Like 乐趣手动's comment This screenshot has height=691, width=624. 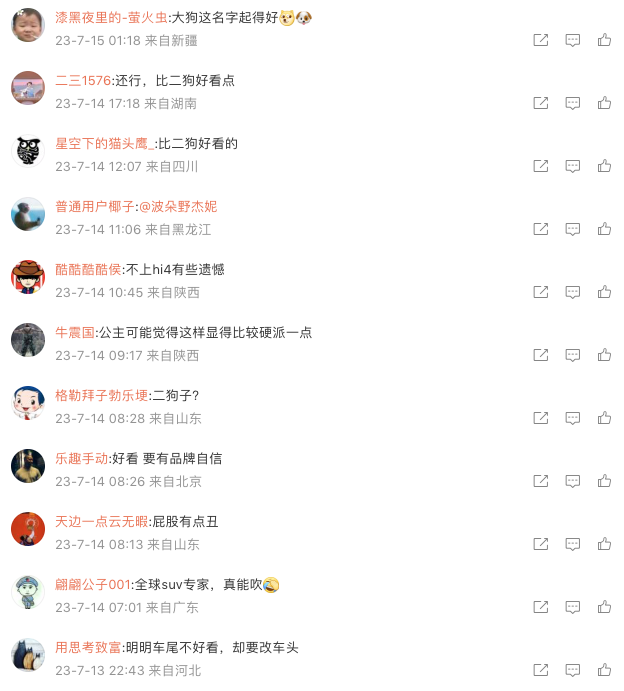604,481
